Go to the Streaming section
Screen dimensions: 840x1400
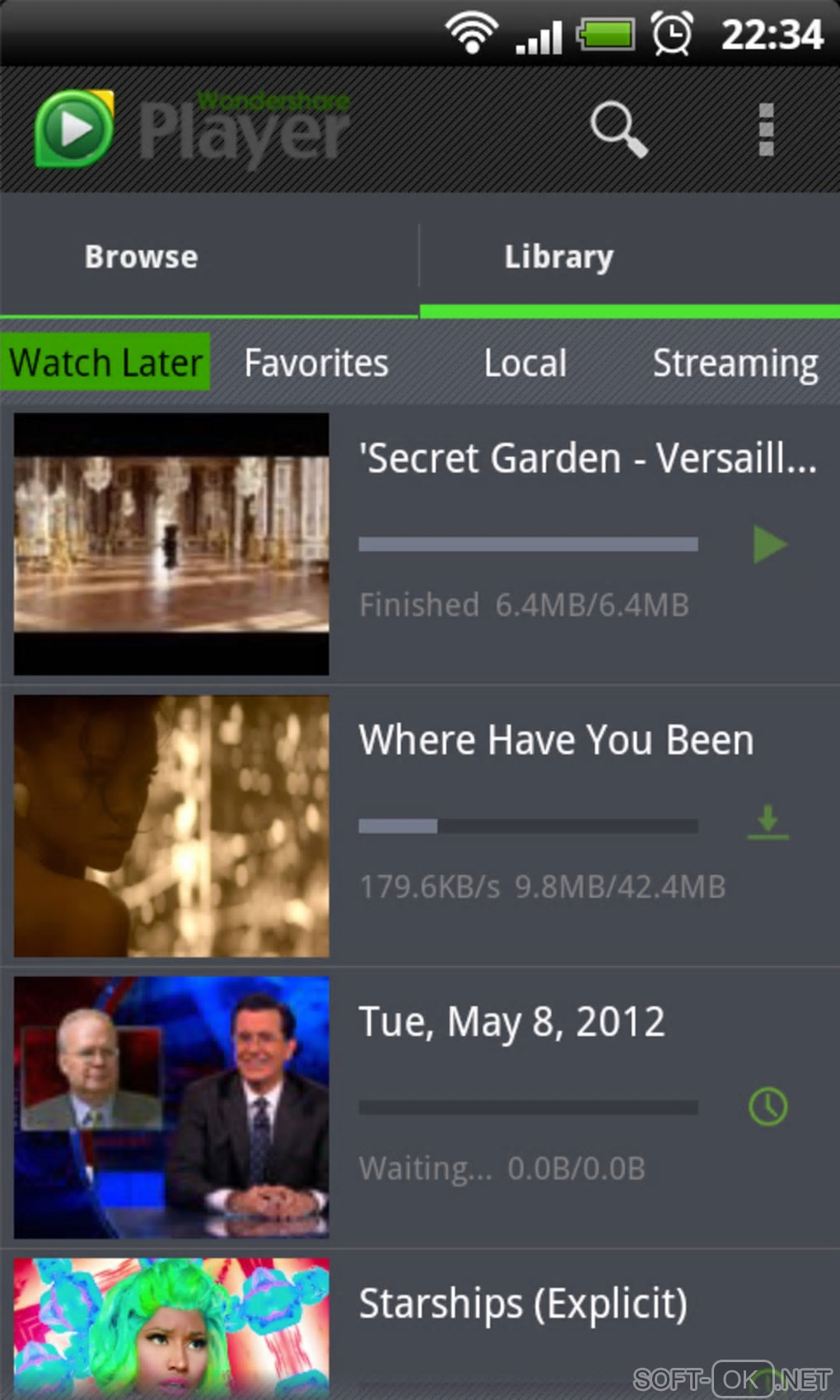[x=735, y=363]
